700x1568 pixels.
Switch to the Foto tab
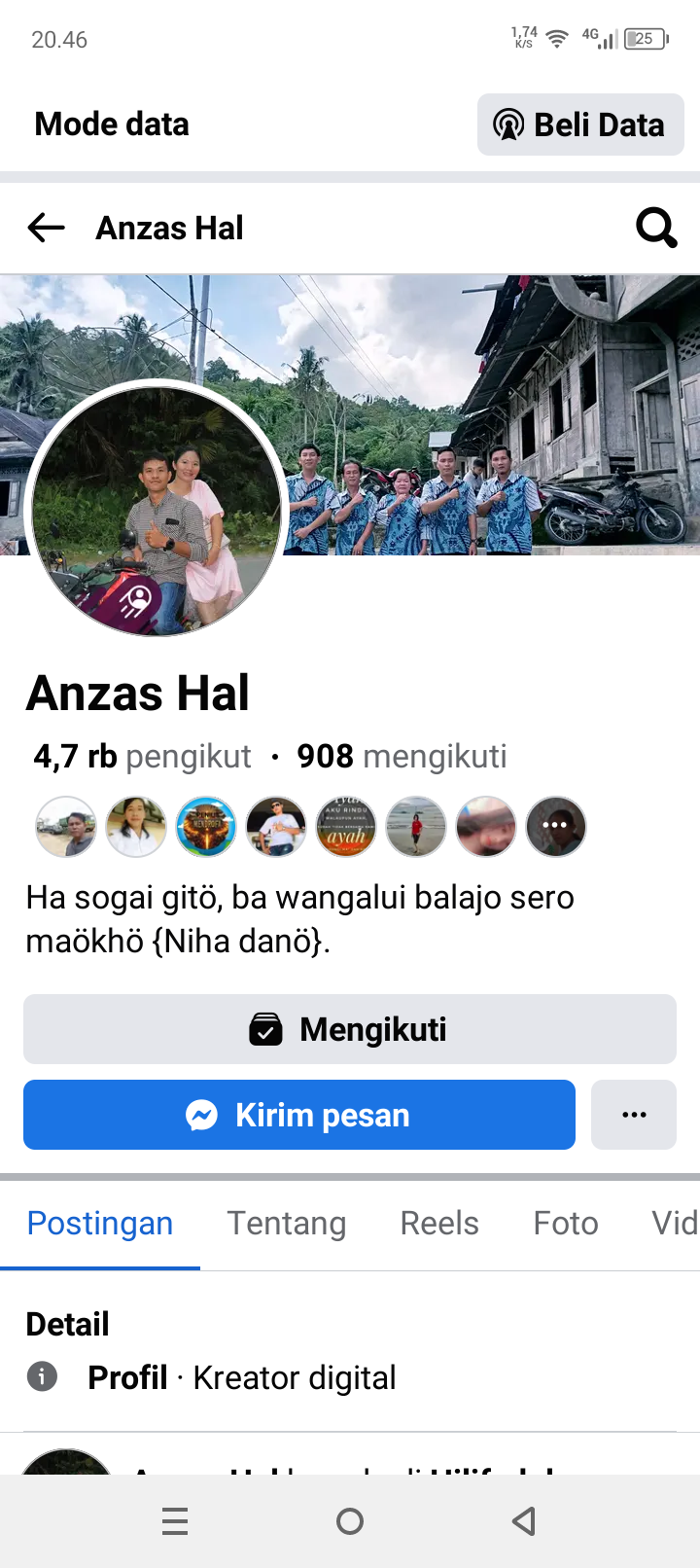point(566,1224)
